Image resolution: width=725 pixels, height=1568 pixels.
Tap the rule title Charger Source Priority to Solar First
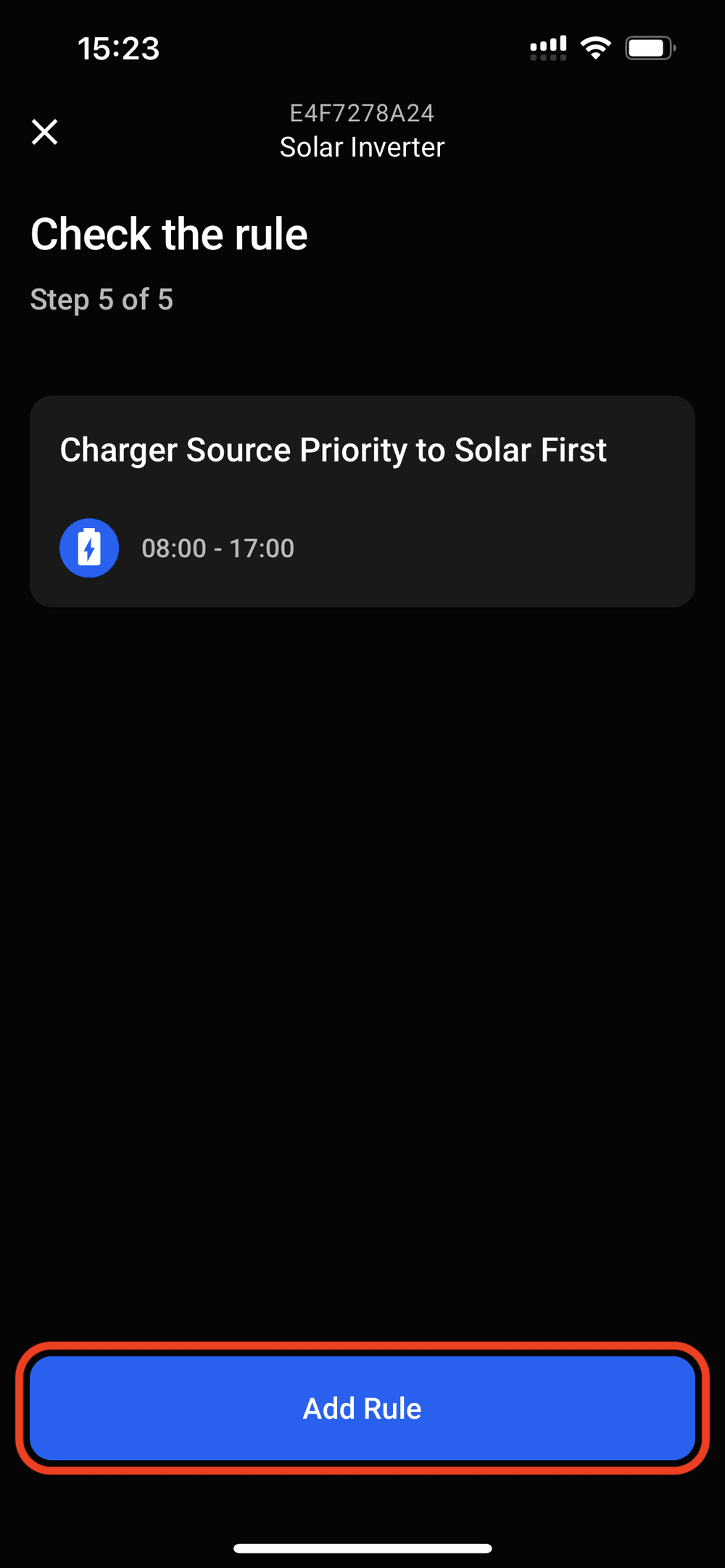click(333, 449)
